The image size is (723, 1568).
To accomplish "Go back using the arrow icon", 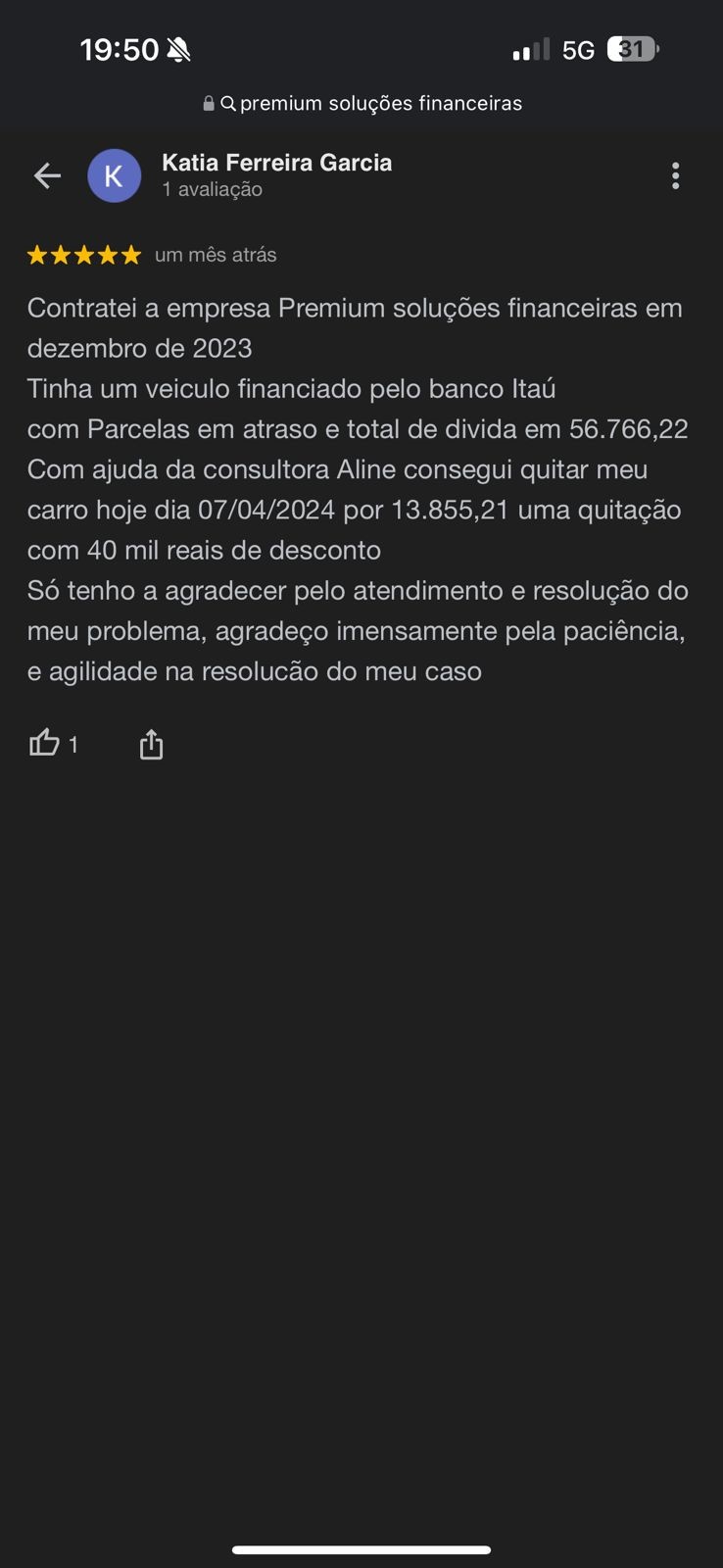I will pyautogui.click(x=47, y=175).
